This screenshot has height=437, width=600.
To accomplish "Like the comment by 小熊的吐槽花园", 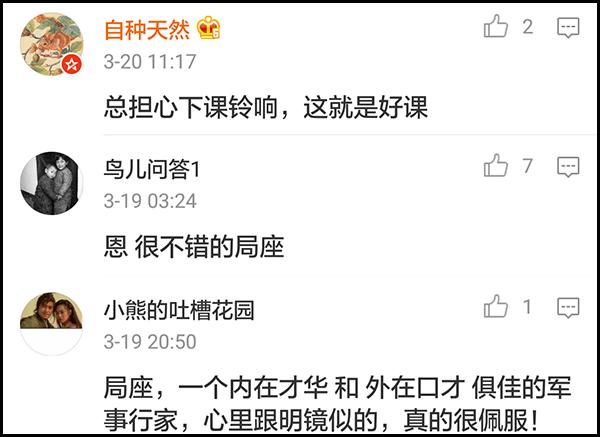I will (496, 306).
